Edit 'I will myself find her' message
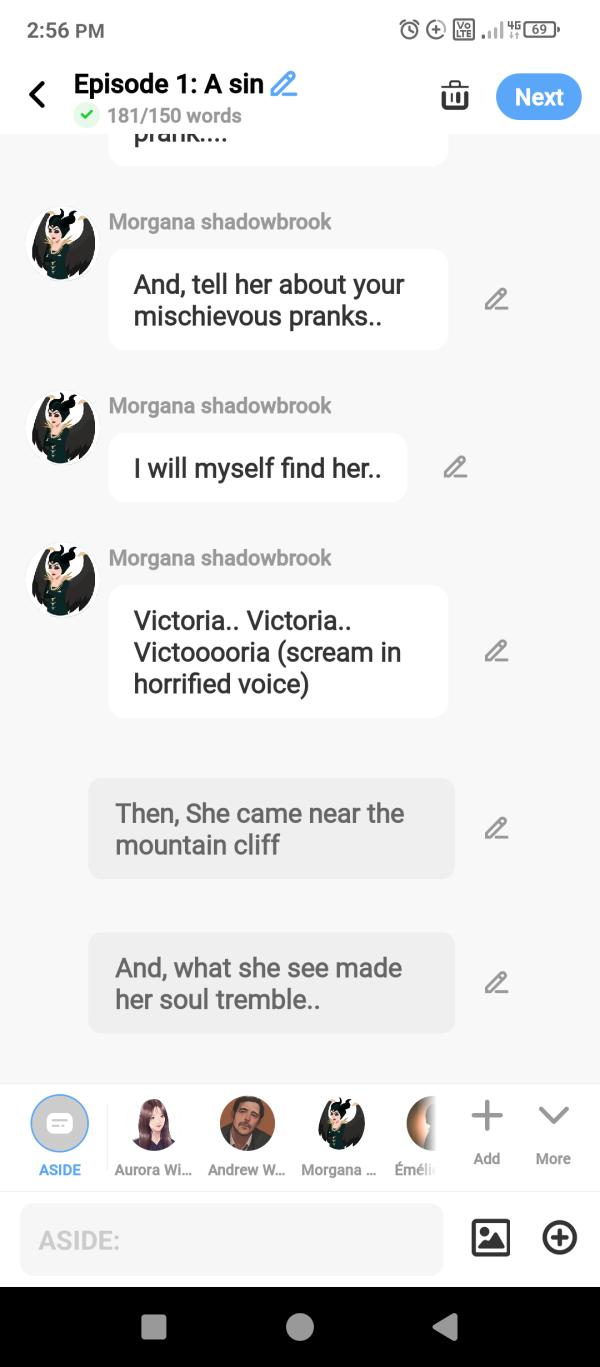600x1367 pixels. pos(455,467)
